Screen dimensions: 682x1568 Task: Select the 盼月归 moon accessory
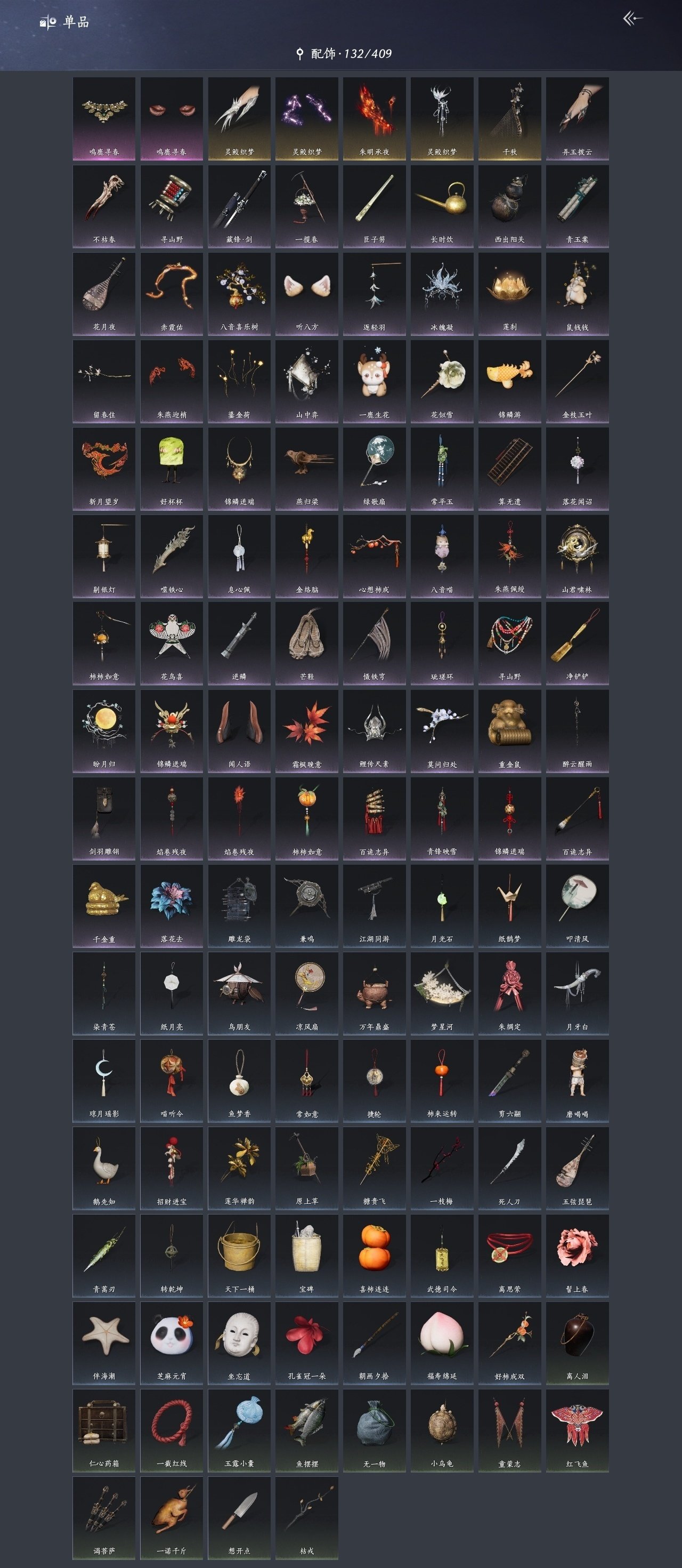(104, 731)
